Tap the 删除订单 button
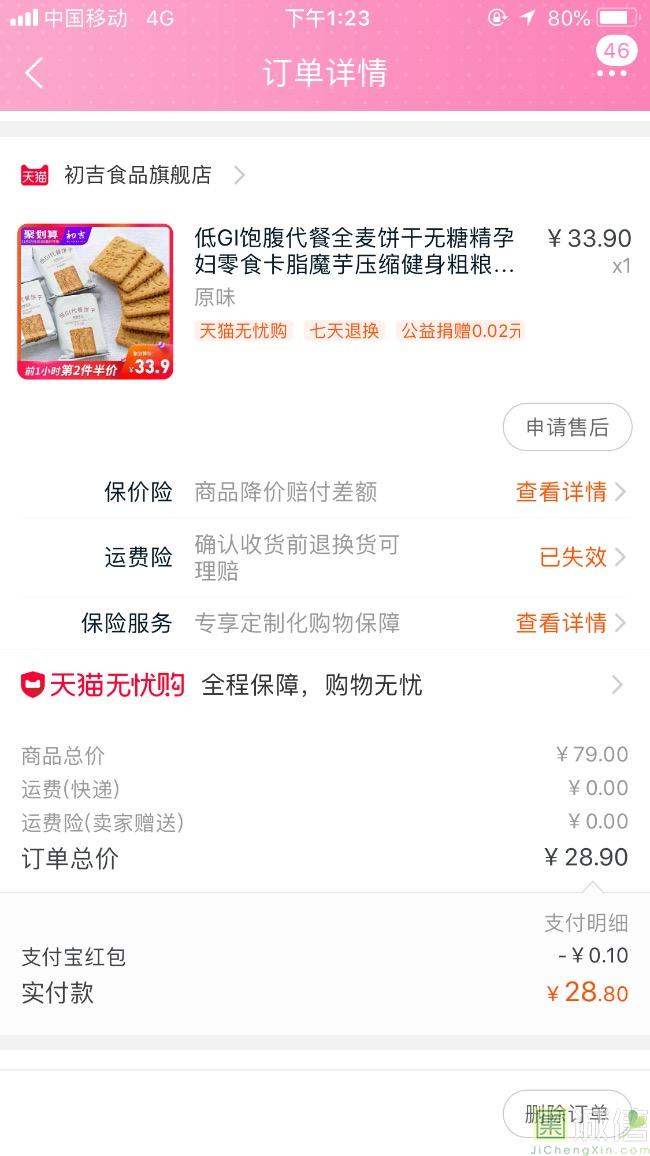 pyautogui.click(x=566, y=1114)
